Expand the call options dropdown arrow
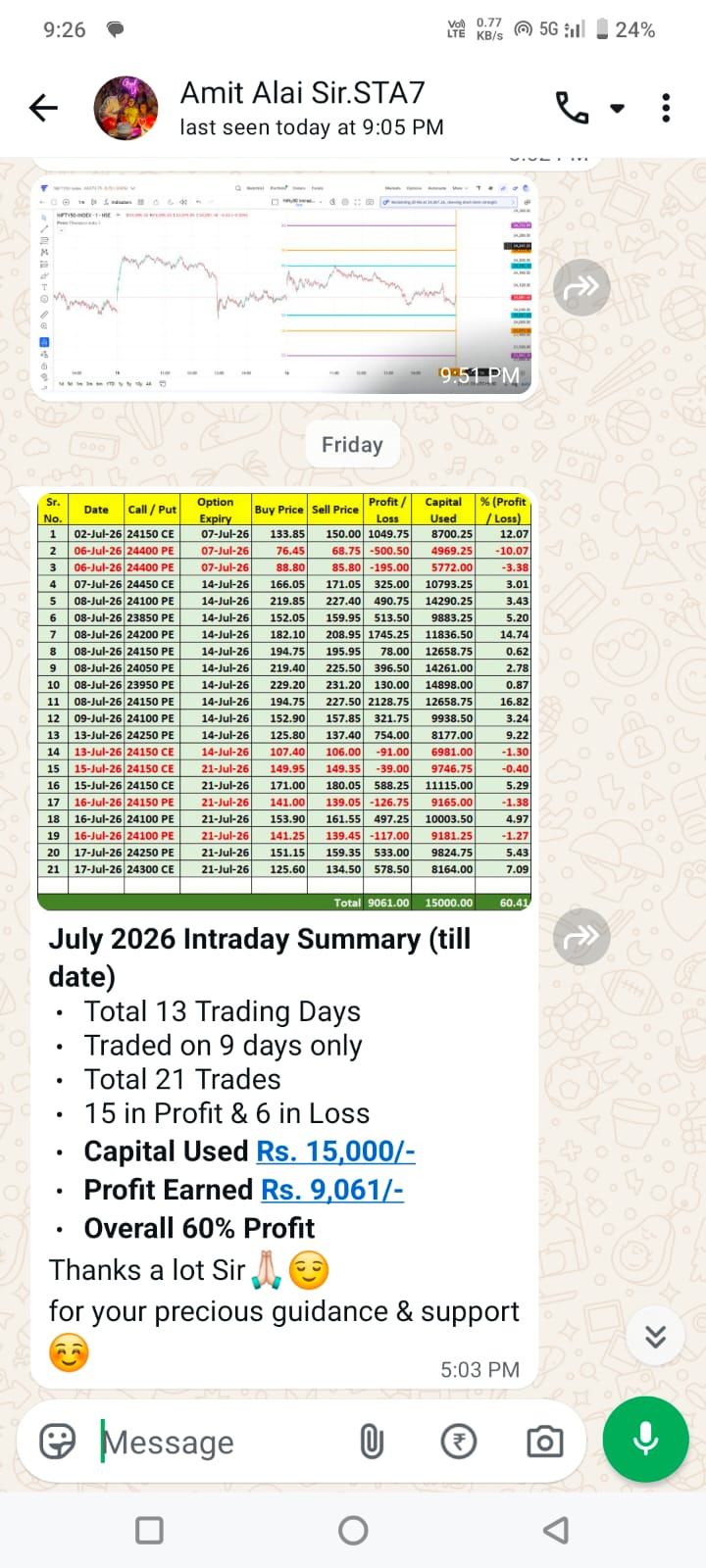 tap(617, 108)
